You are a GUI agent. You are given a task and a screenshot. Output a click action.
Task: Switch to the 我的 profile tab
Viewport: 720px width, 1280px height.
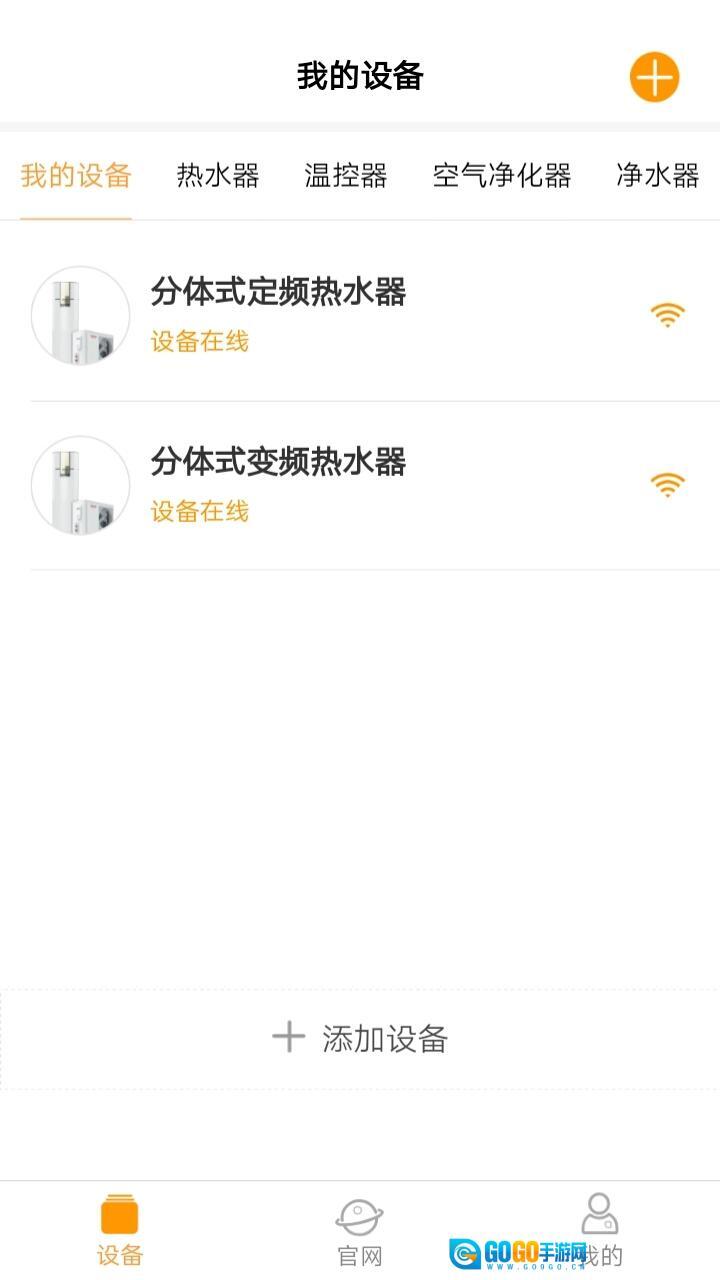[600, 1230]
